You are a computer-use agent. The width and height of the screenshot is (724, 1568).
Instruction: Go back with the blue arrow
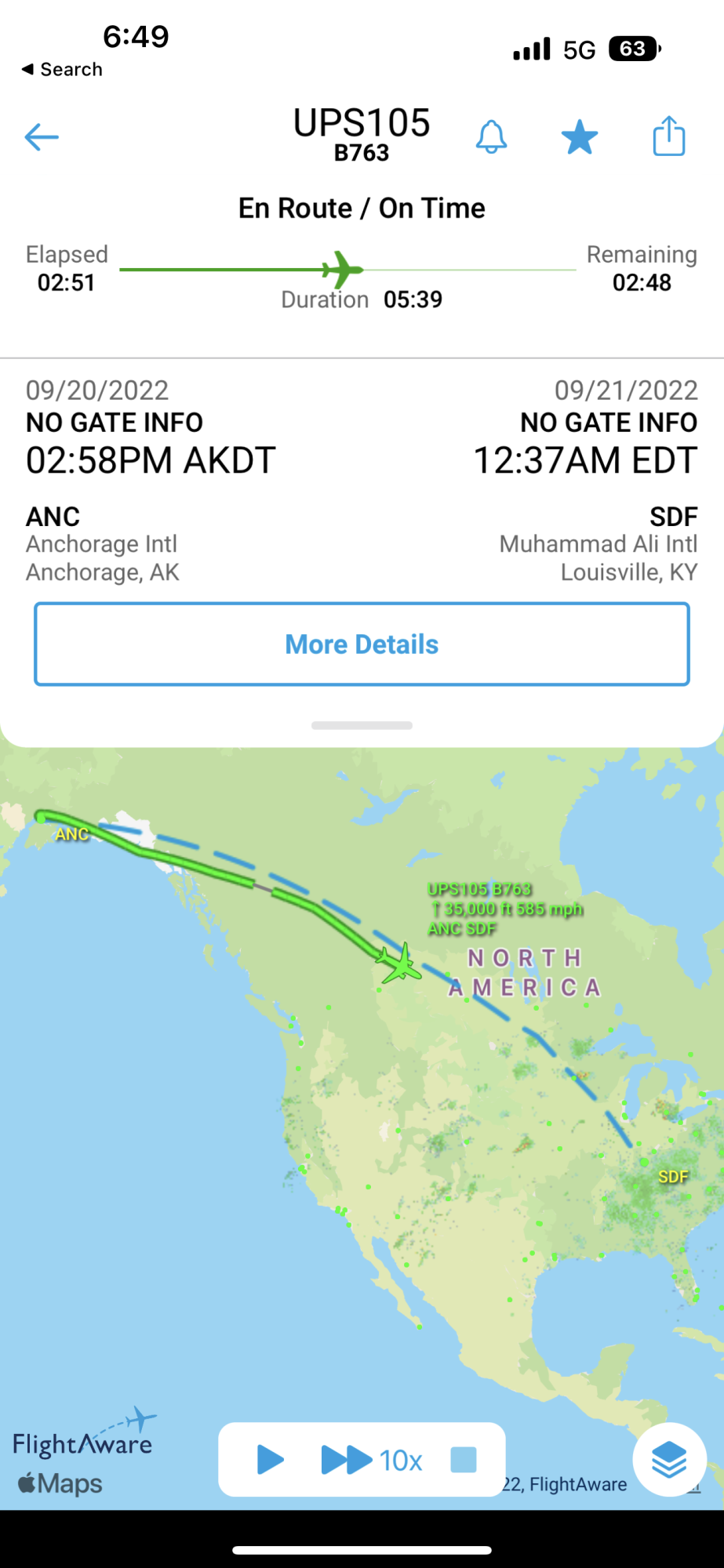click(x=42, y=137)
